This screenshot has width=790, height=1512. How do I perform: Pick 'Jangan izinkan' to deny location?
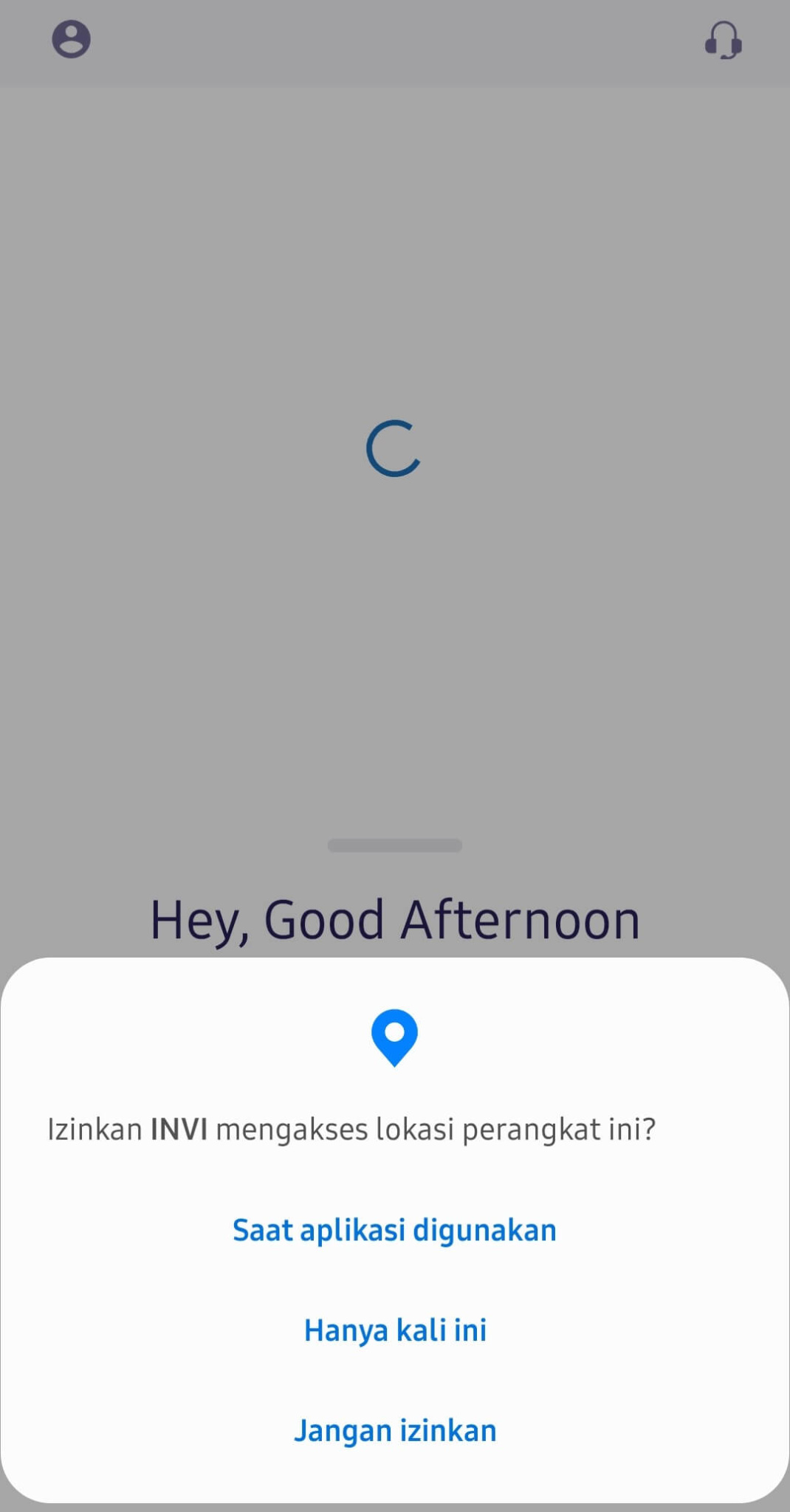point(395,1429)
